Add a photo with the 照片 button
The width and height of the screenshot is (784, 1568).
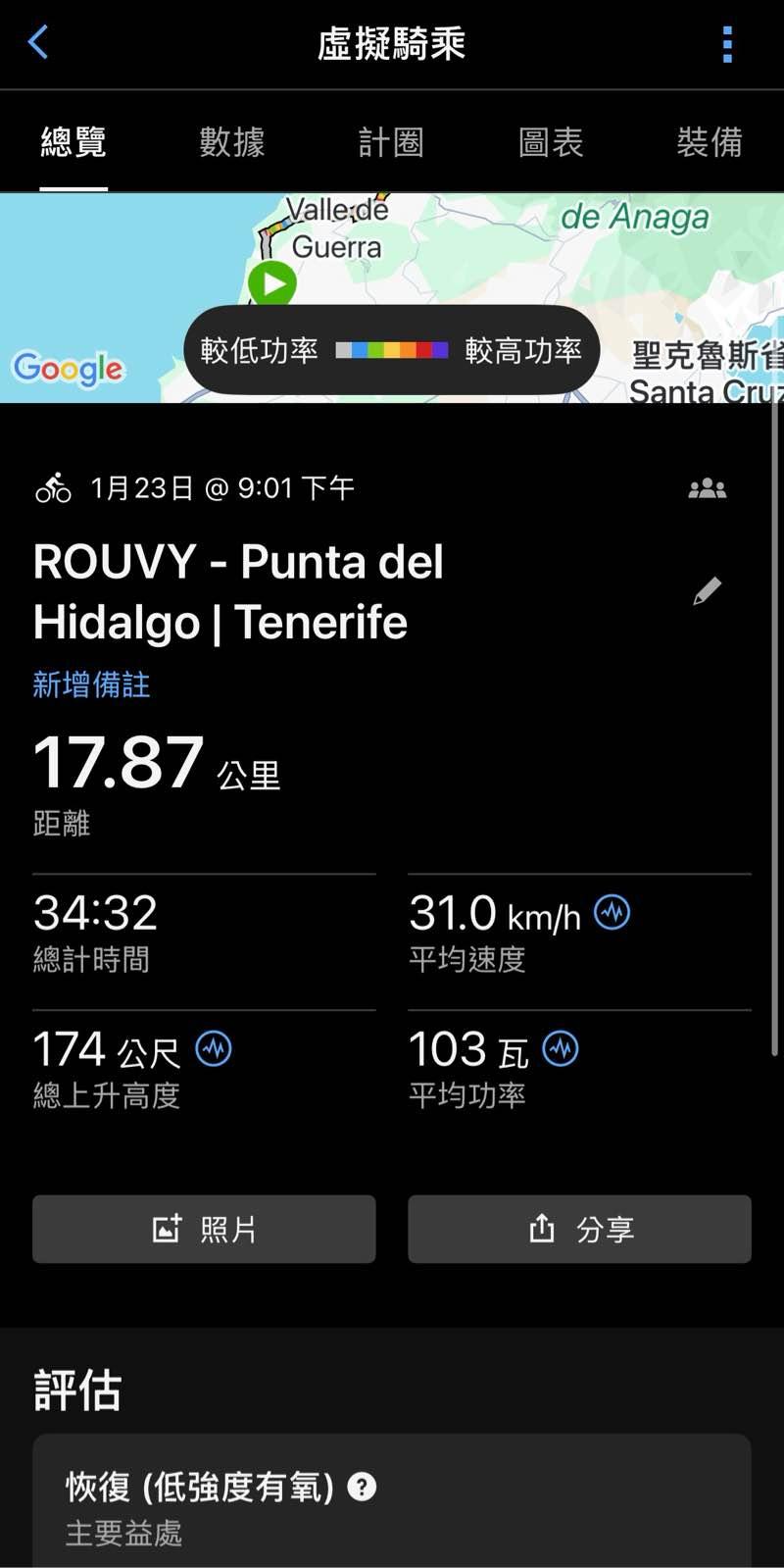tap(204, 1229)
